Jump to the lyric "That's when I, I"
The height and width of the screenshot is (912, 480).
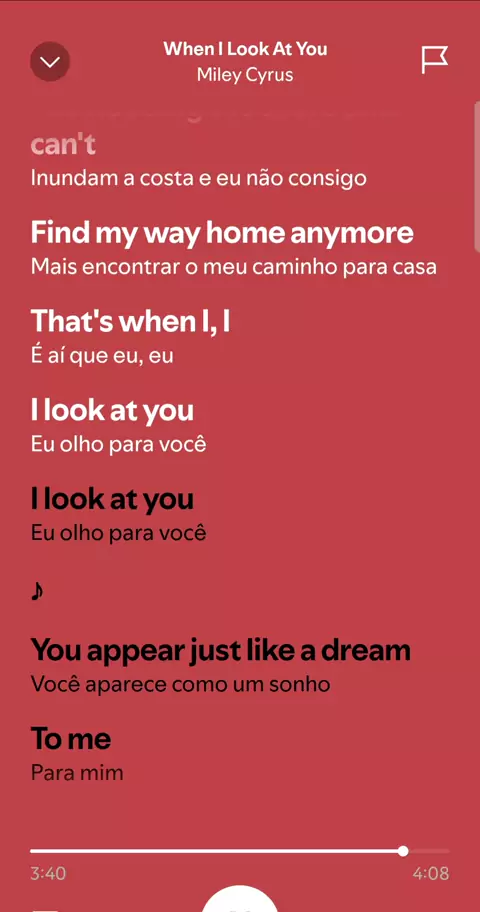[x=130, y=322]
